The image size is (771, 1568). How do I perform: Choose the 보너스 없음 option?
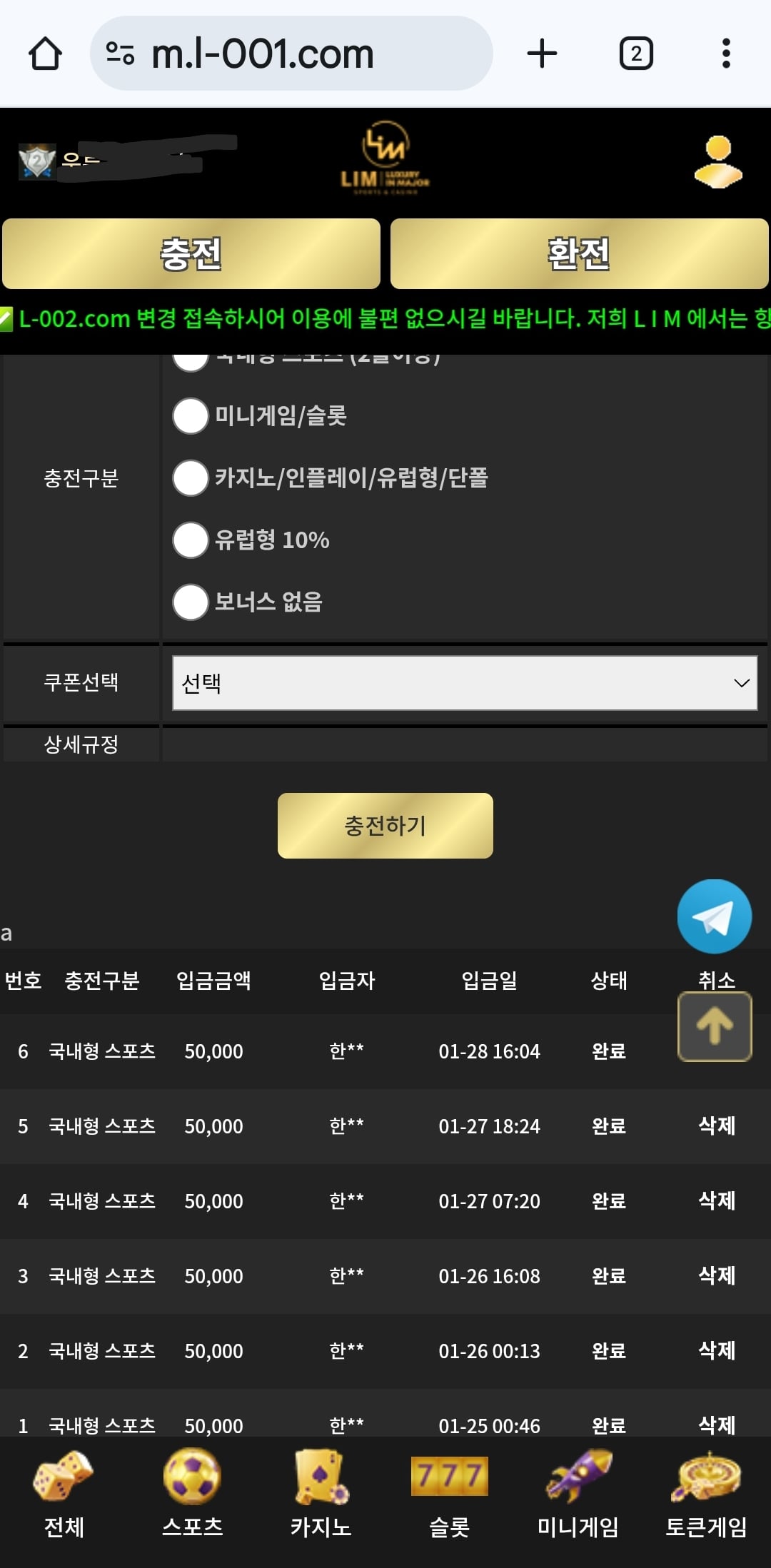click(191, 602)
